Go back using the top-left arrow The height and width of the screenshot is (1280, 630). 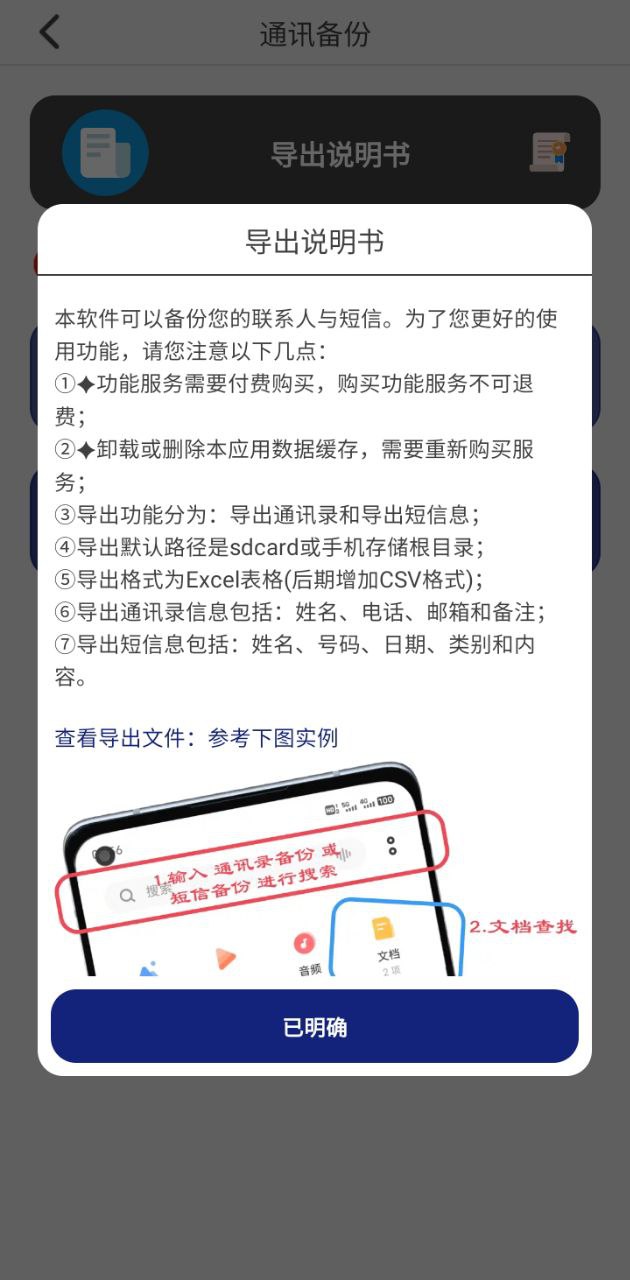point(49,32)
